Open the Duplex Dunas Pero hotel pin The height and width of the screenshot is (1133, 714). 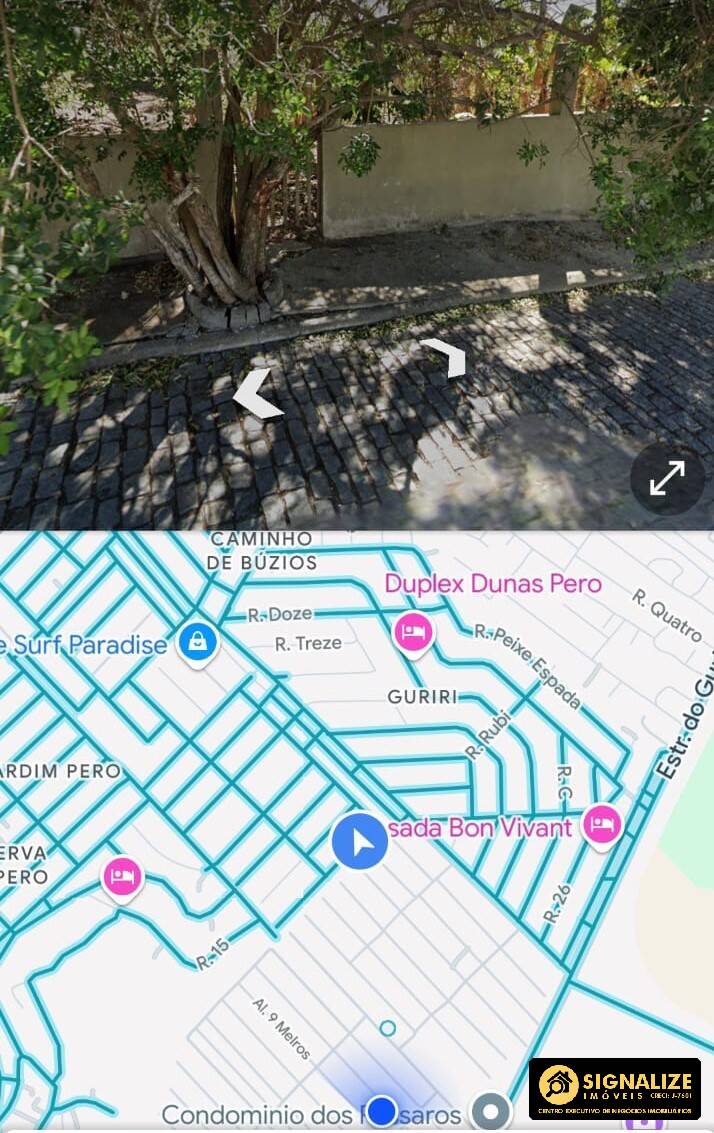click(x=413, y=632)
